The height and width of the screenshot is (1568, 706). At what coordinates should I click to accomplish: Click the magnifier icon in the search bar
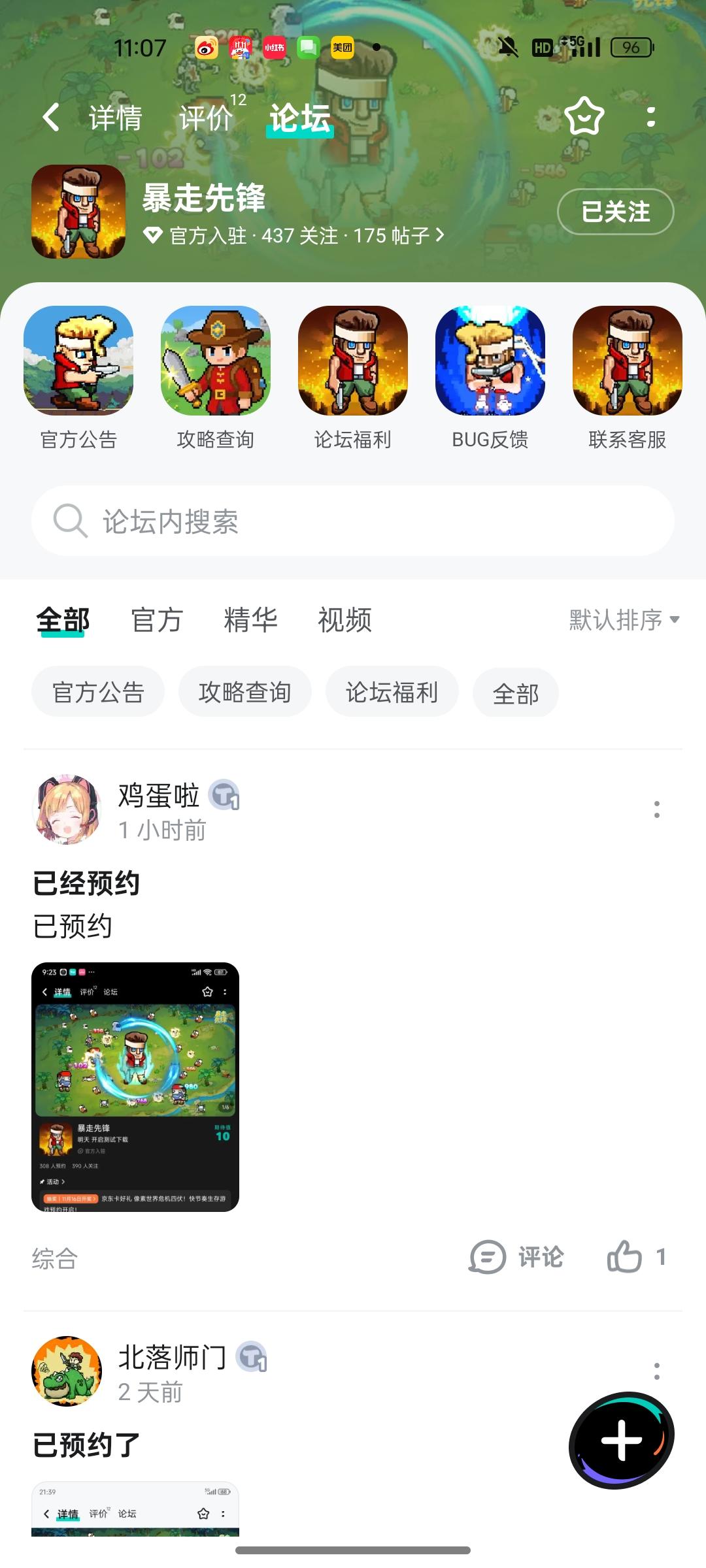[70, 521]
